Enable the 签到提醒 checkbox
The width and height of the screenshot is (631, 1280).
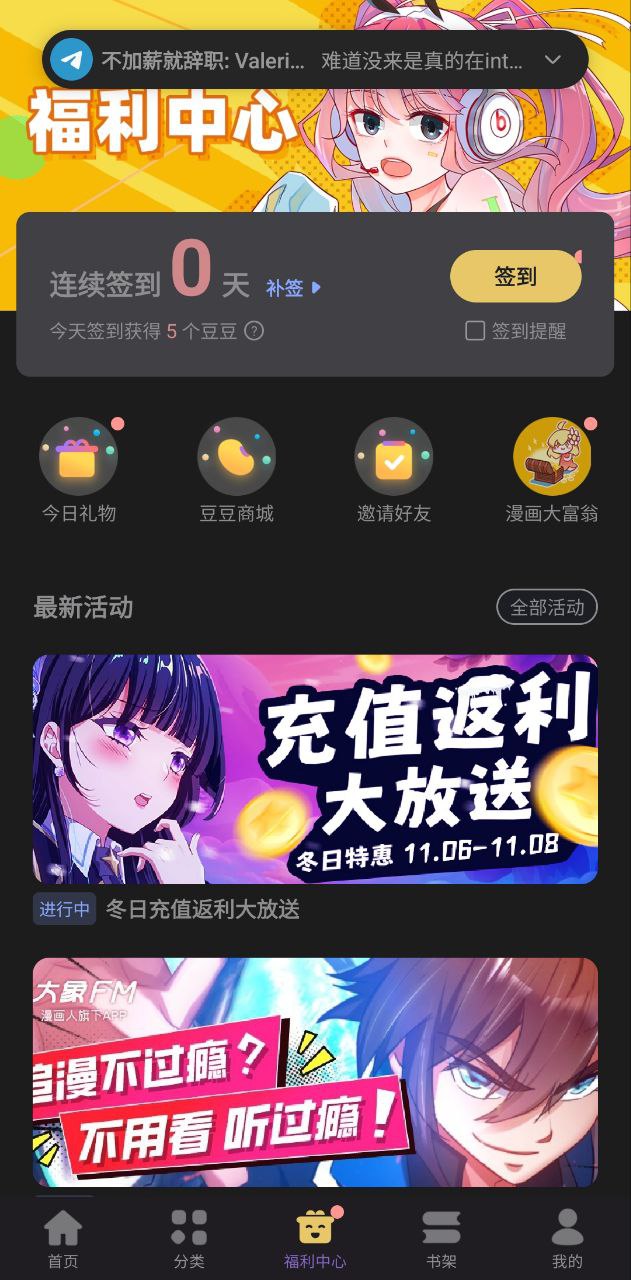click(x=476, y=331)
